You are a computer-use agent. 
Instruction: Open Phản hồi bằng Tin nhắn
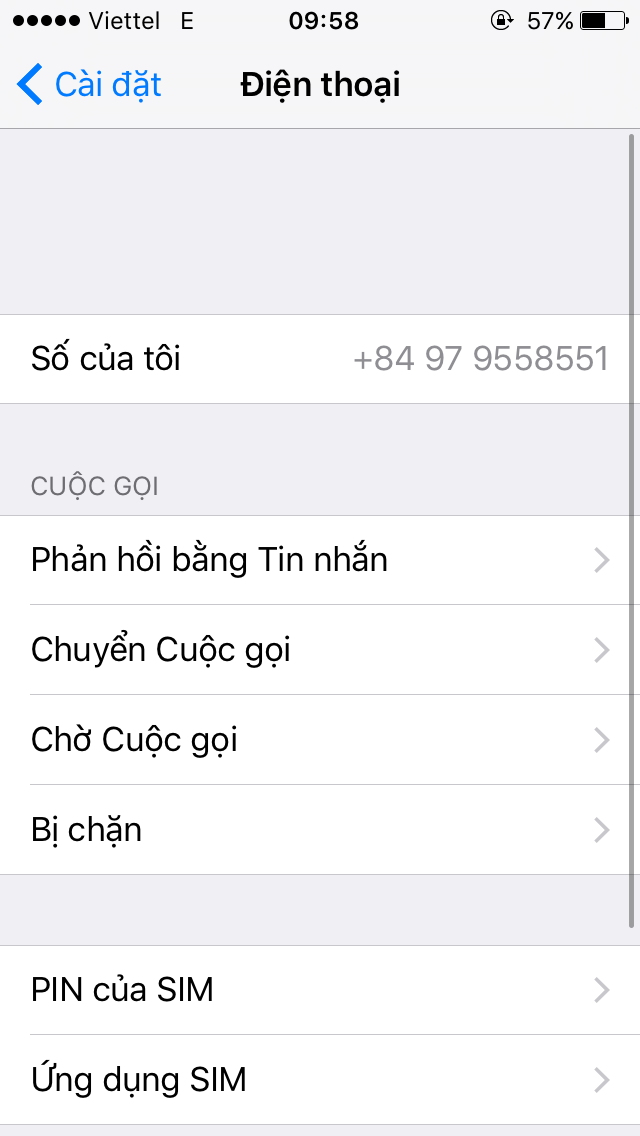pos(320,560)
